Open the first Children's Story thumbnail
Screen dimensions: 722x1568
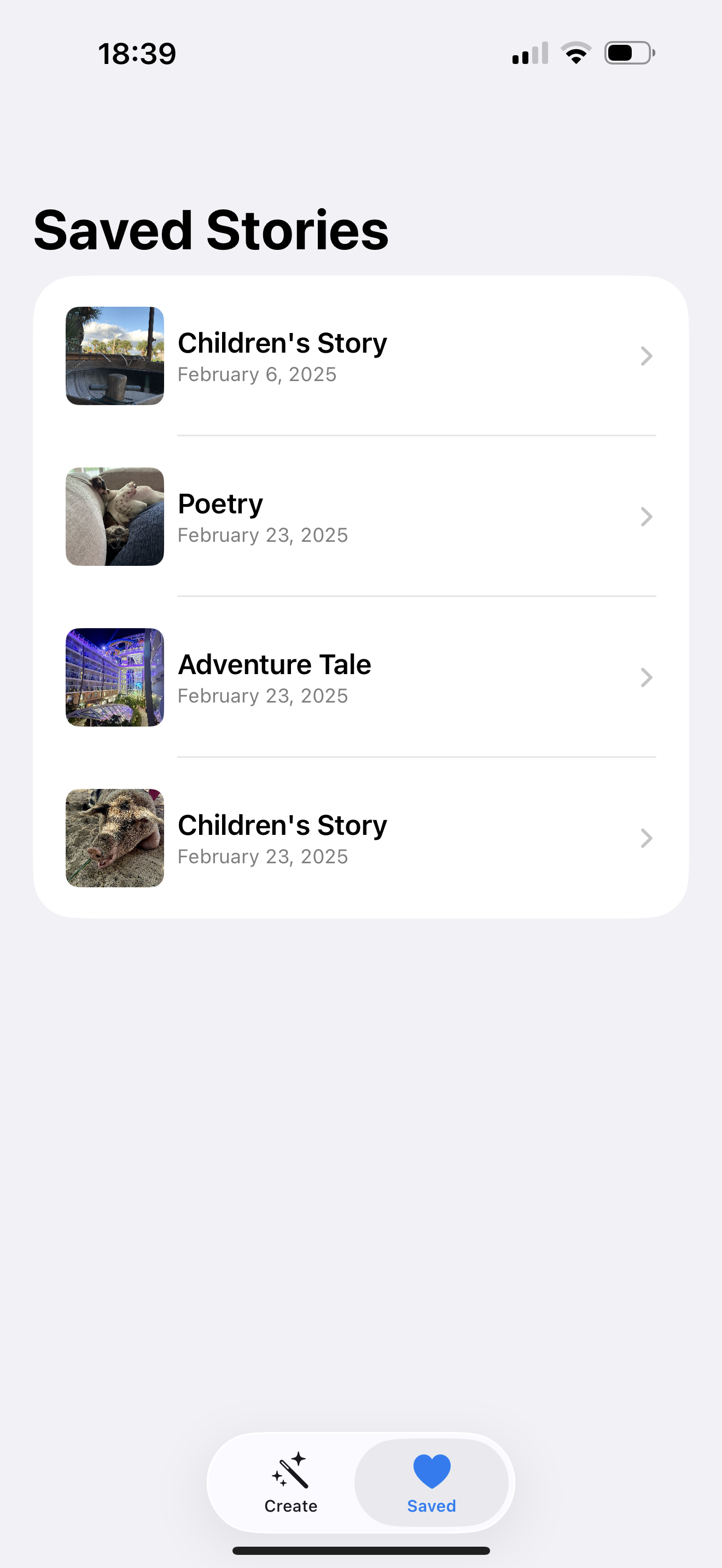pyautogui.click(x=114, y=355)
